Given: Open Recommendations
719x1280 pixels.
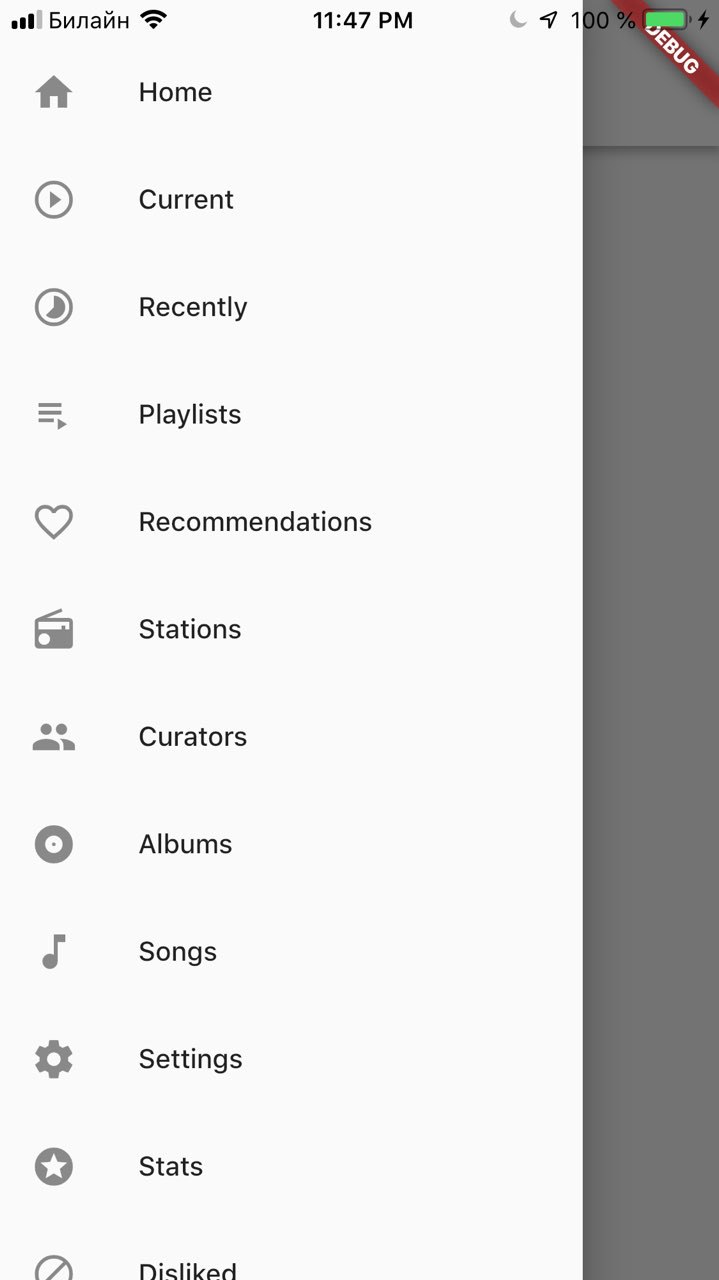Looking at the screenshot, I should click(x=291, y=522).
